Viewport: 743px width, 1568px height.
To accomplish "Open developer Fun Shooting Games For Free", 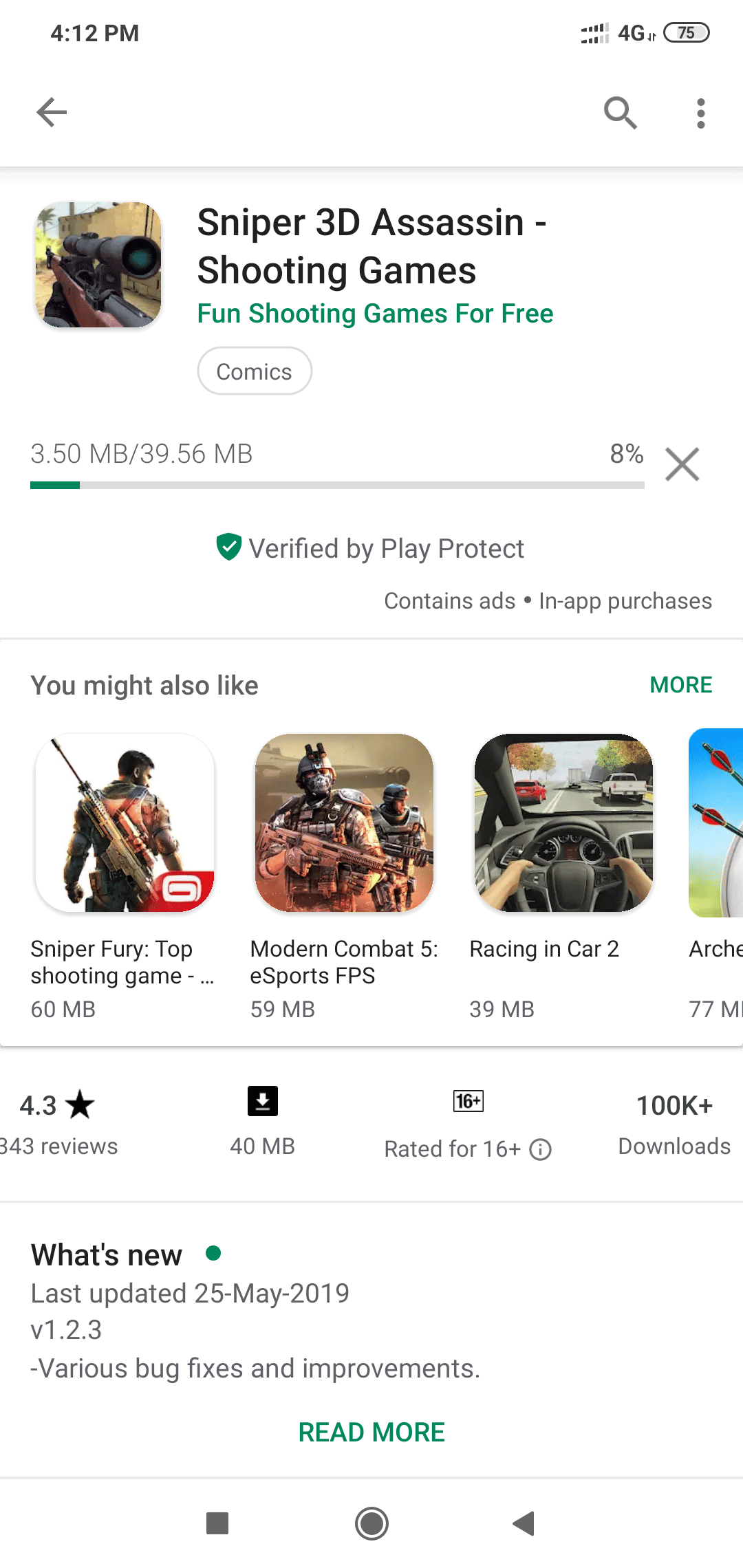I will click(375, 314).
